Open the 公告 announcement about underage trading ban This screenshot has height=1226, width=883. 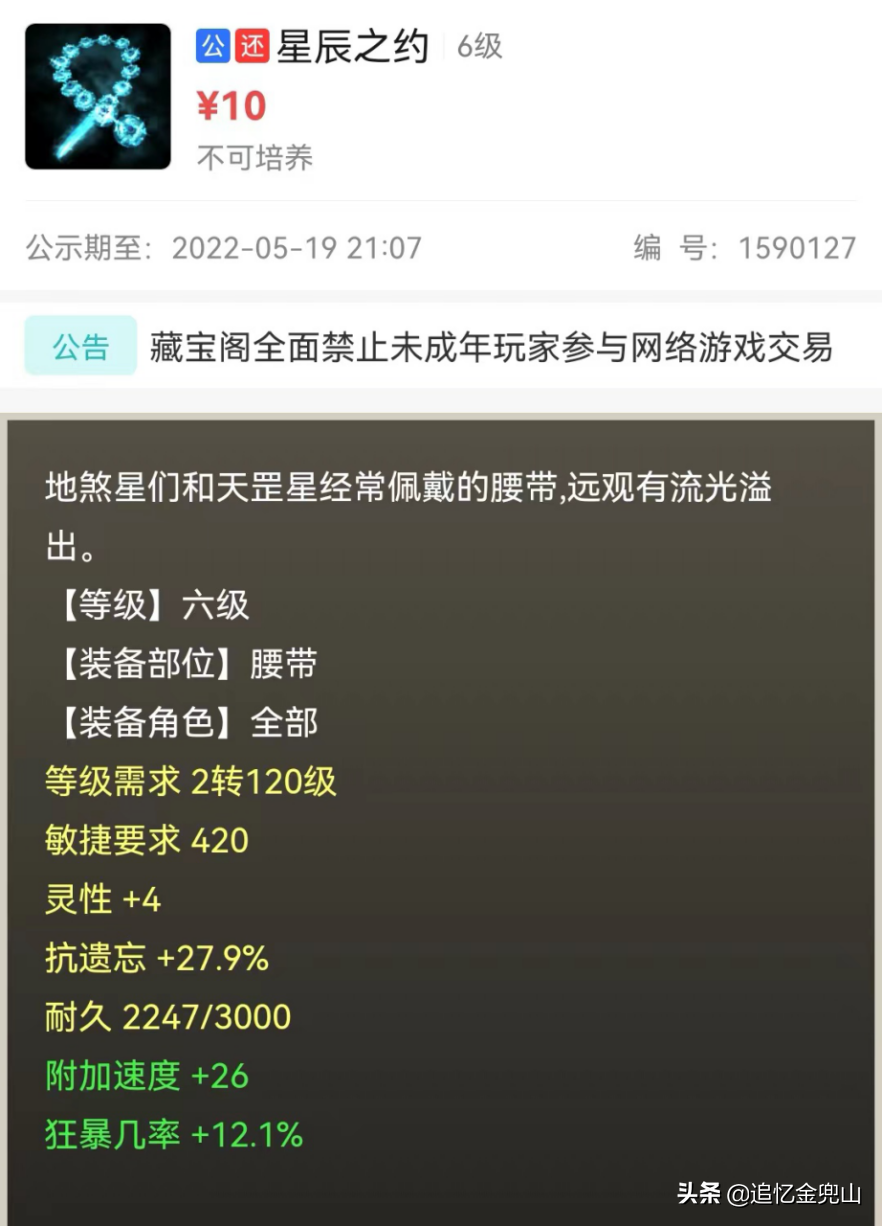(490, 347)
